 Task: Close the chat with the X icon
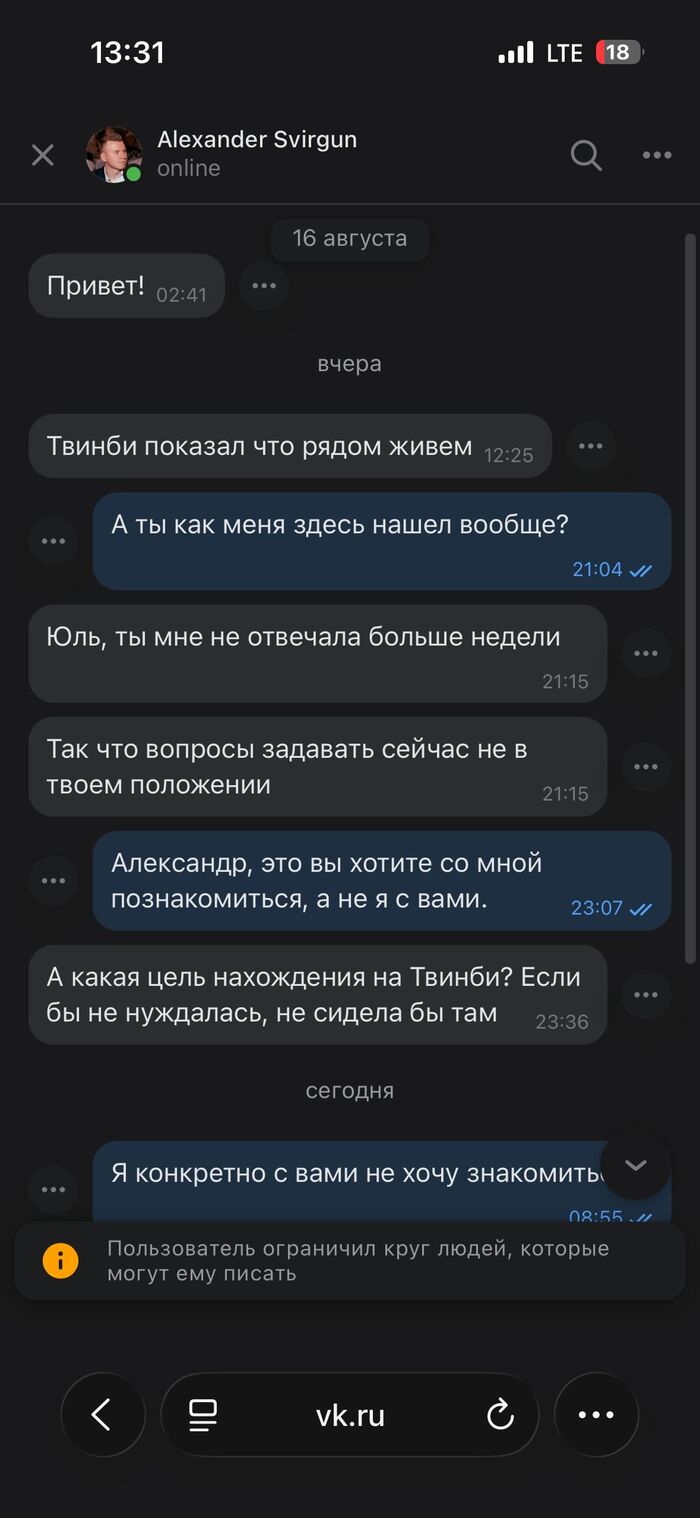pyautogui.click(x=42, y=155)
